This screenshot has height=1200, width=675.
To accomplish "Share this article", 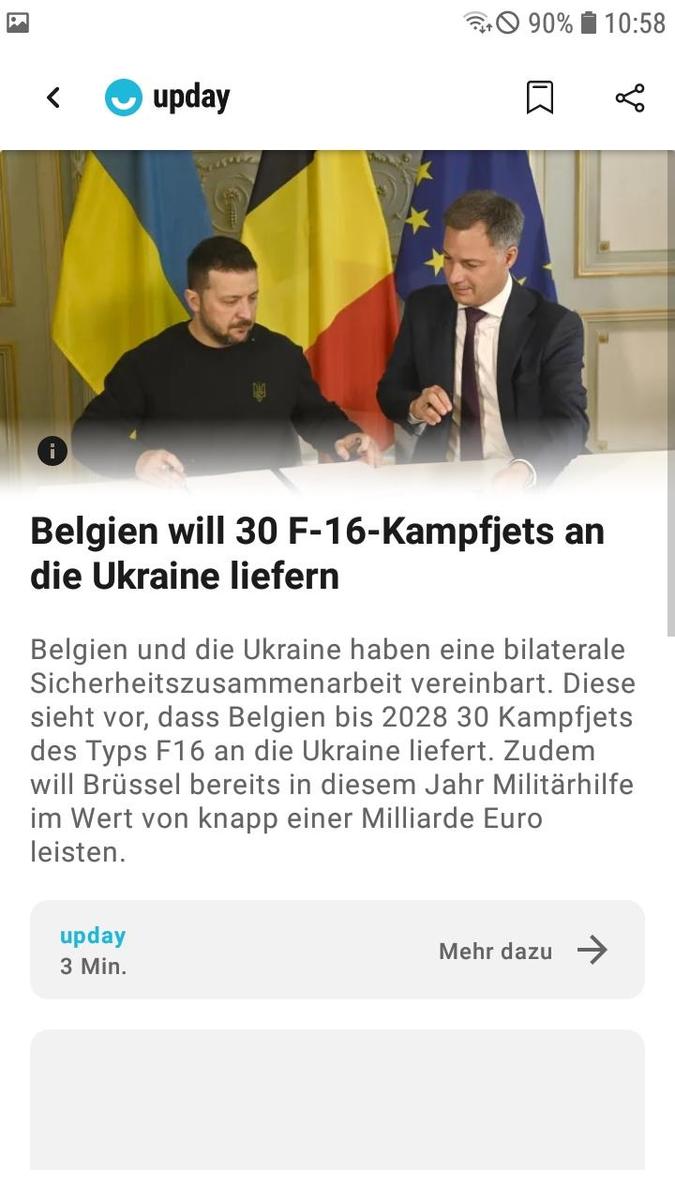I will (x=629, y=97).
